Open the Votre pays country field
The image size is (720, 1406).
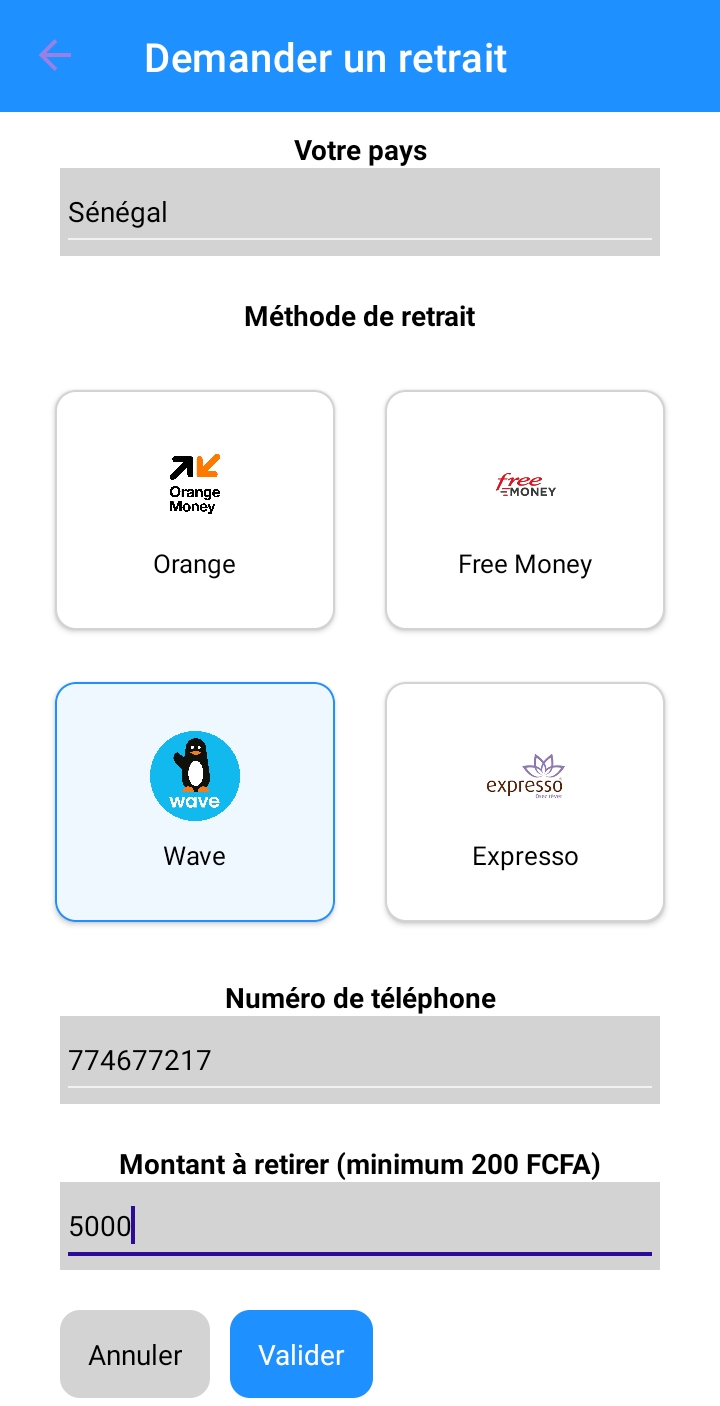[360, 212]
